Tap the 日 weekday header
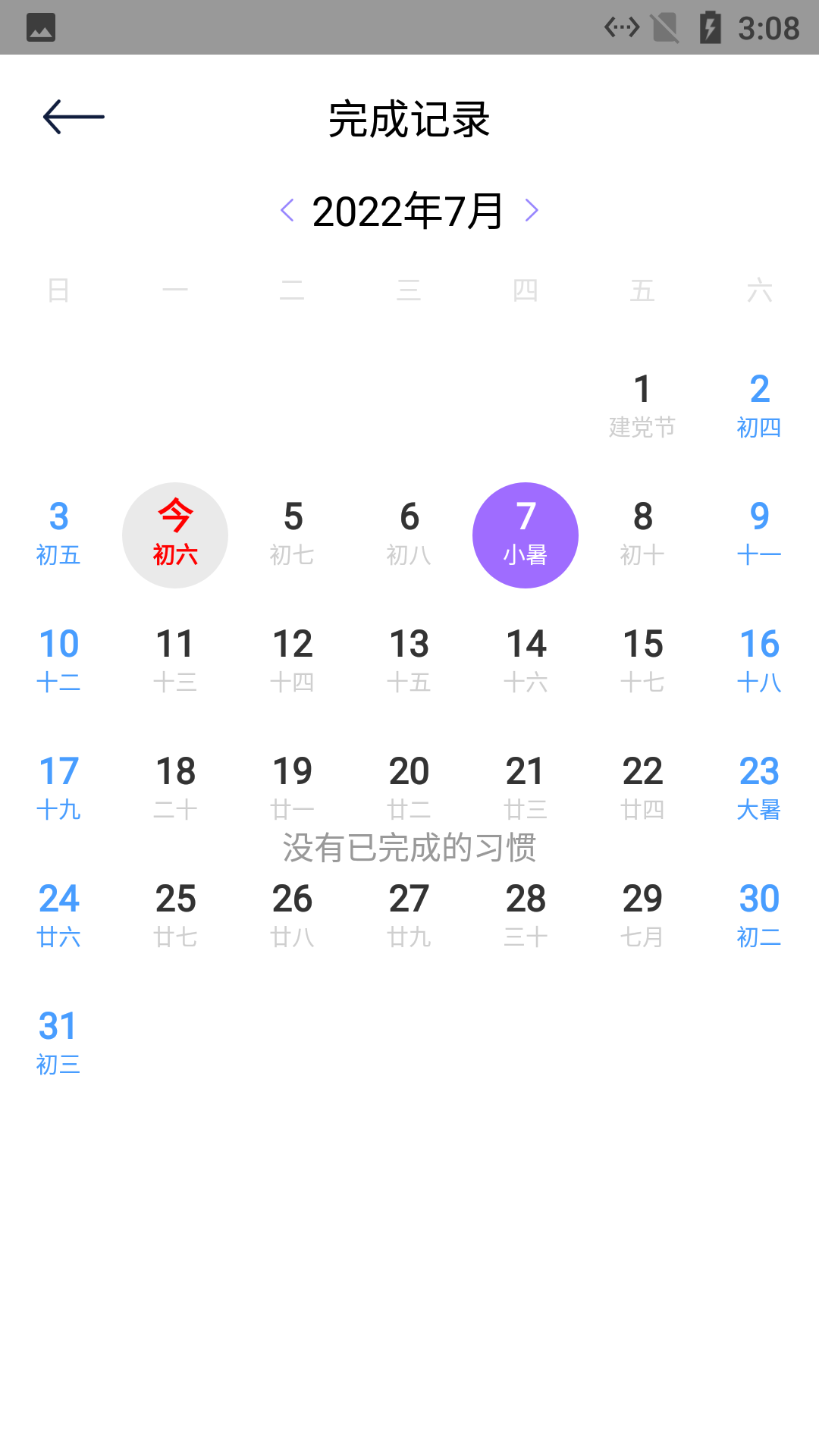This screenshot has height=1456, width=819. coord(59,290)
